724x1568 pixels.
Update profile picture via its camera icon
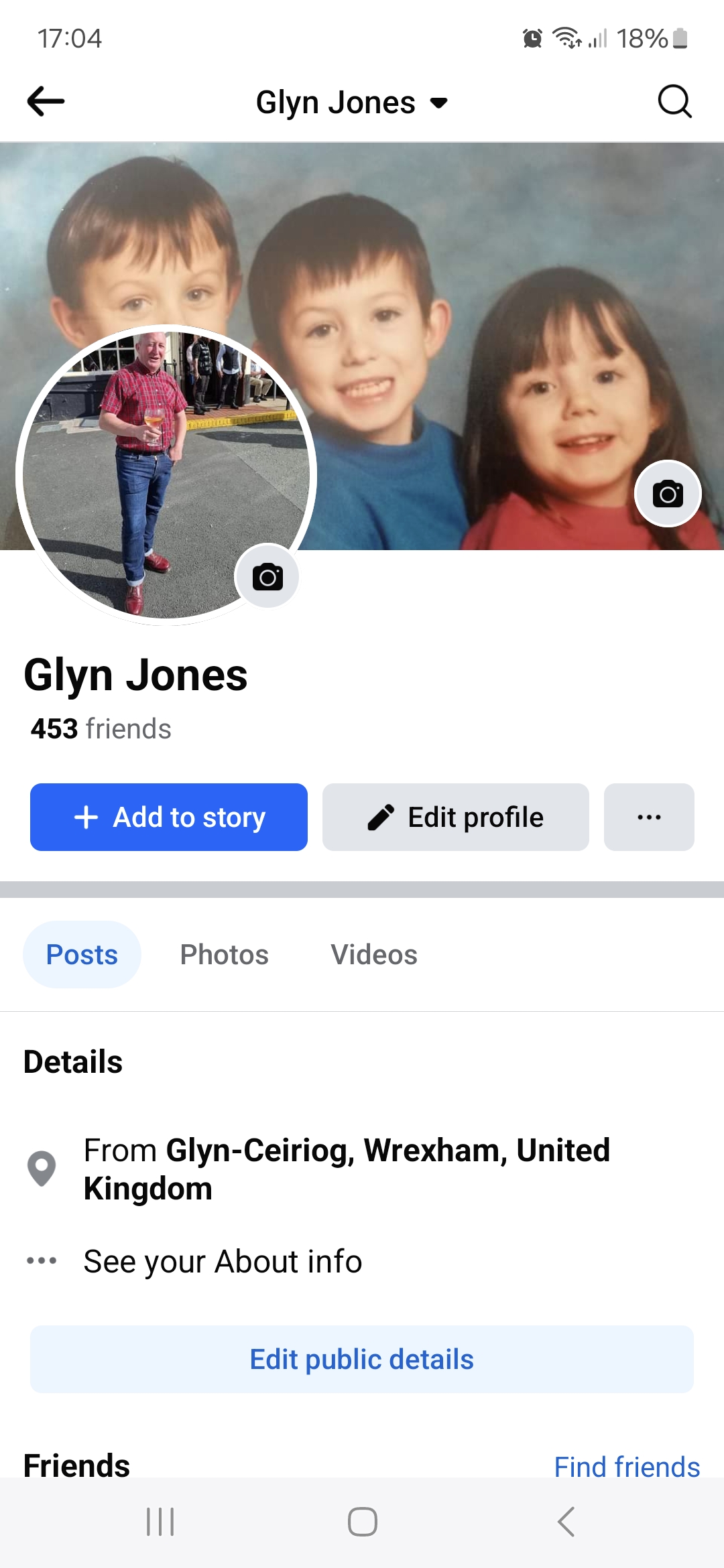click(267, 576)
